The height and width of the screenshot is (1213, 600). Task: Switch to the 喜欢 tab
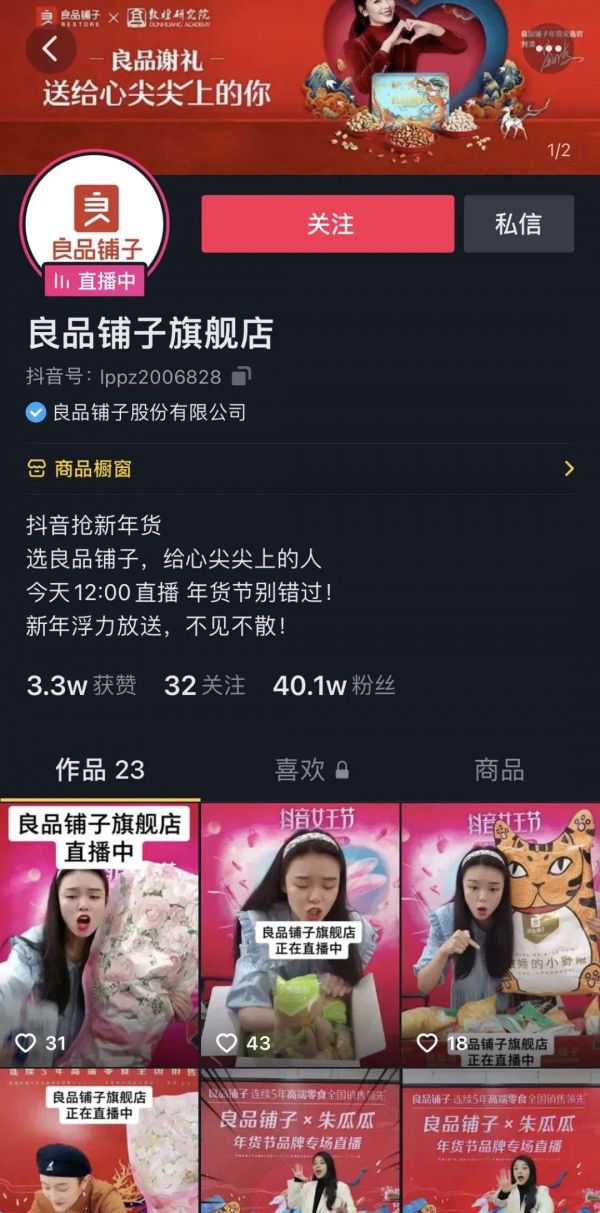click(x=311, y=769)
